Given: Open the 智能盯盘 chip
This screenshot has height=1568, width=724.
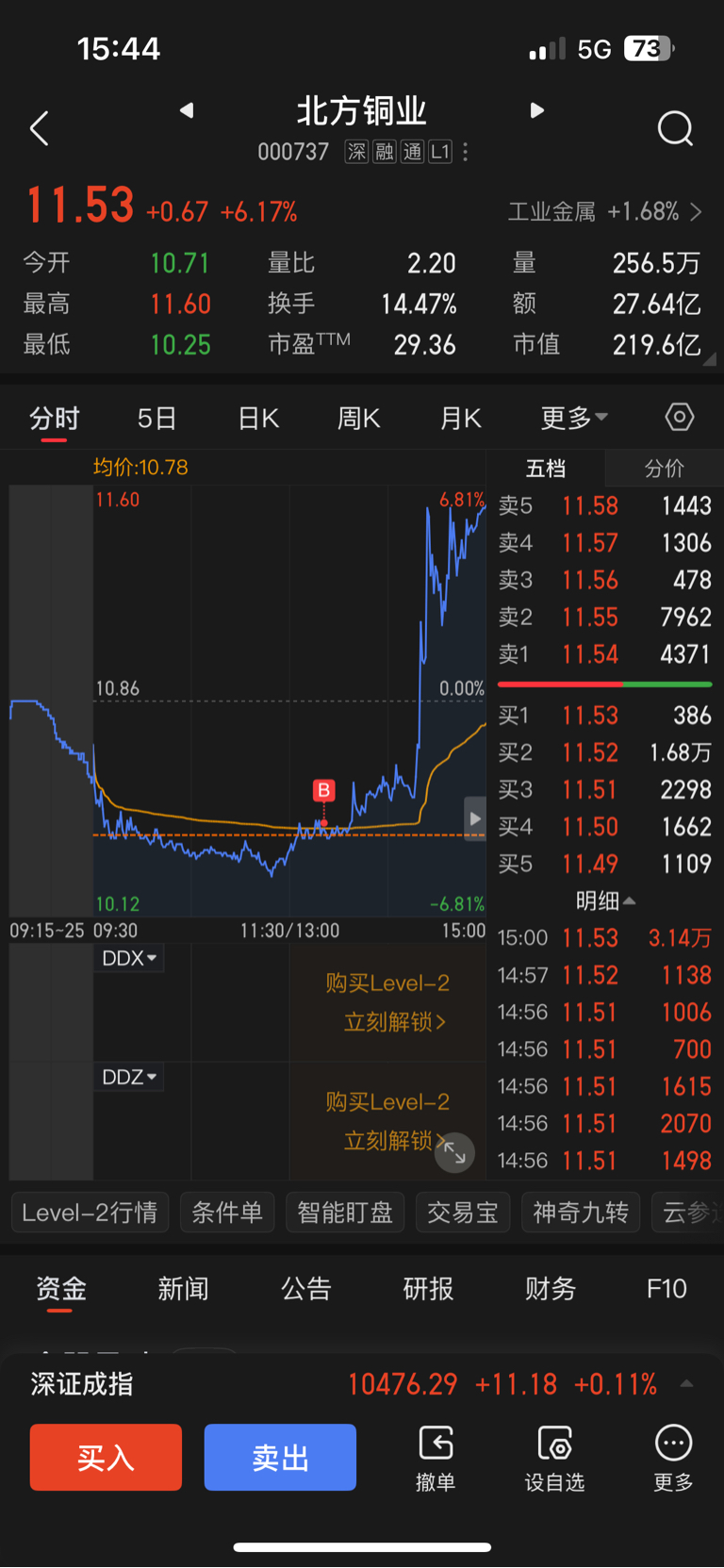Looking at the screenshot, I should [x=345, y=1213].
